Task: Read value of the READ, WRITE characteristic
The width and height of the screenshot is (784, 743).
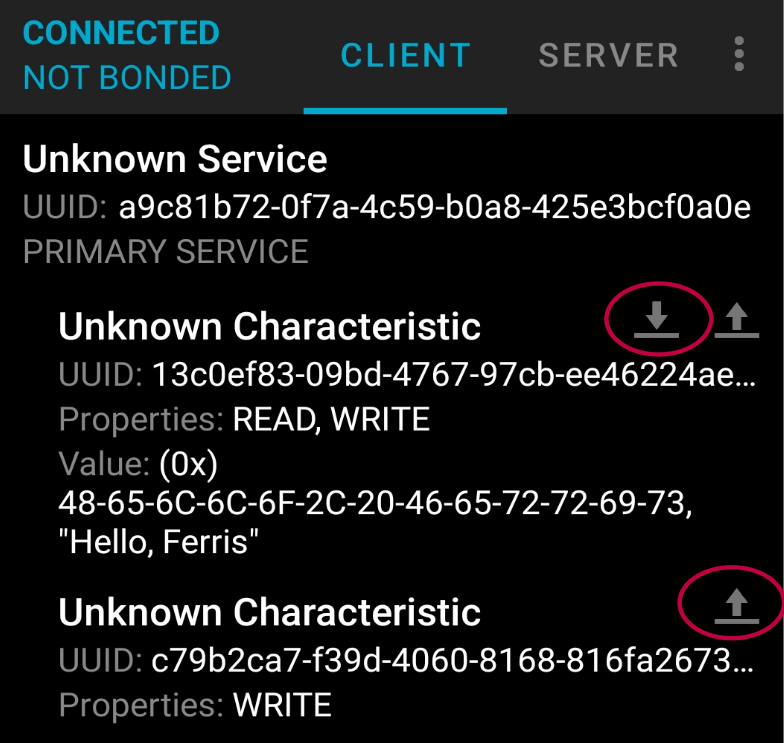Action: pyautogui.click(x=656, y=320)
